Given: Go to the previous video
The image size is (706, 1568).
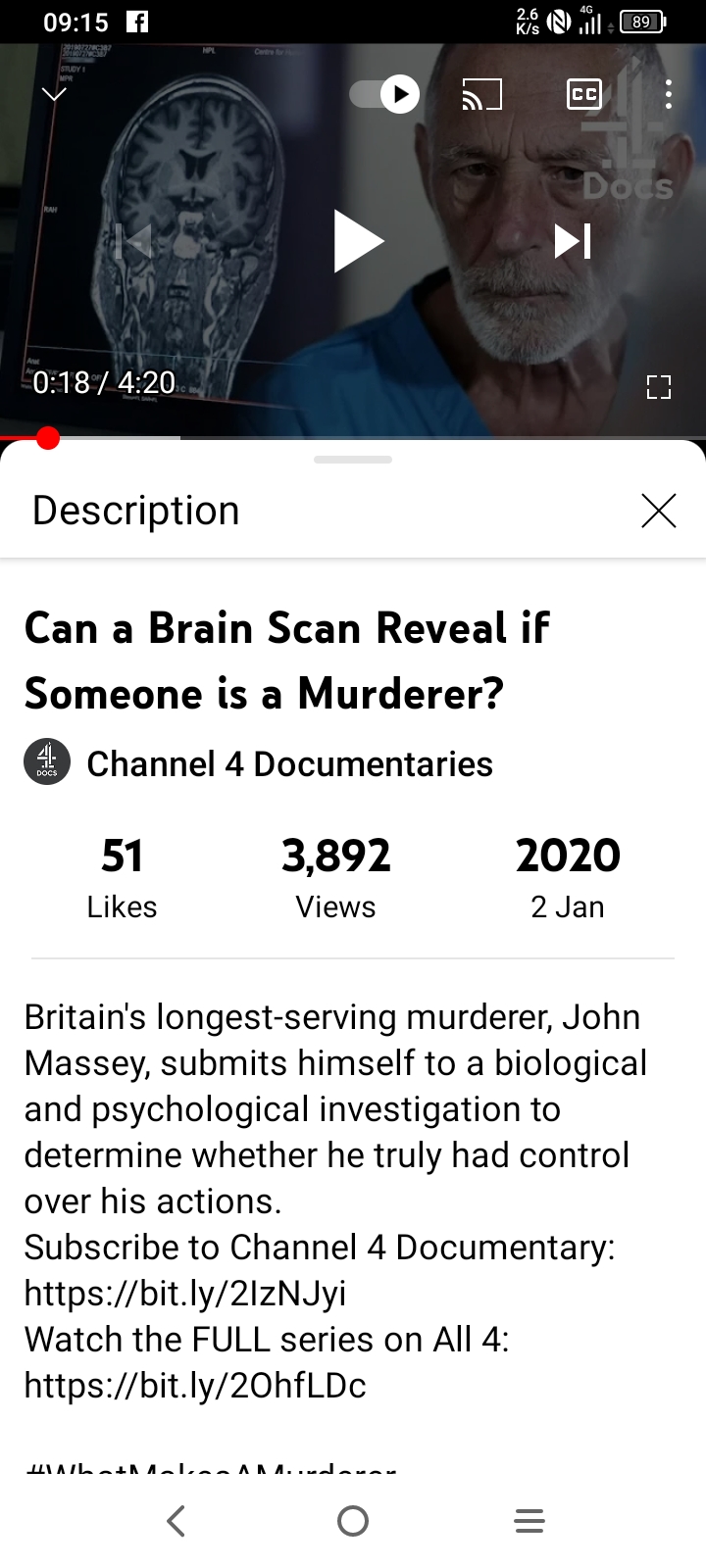Looking at the screenshot, I should [x=133, y=241].
